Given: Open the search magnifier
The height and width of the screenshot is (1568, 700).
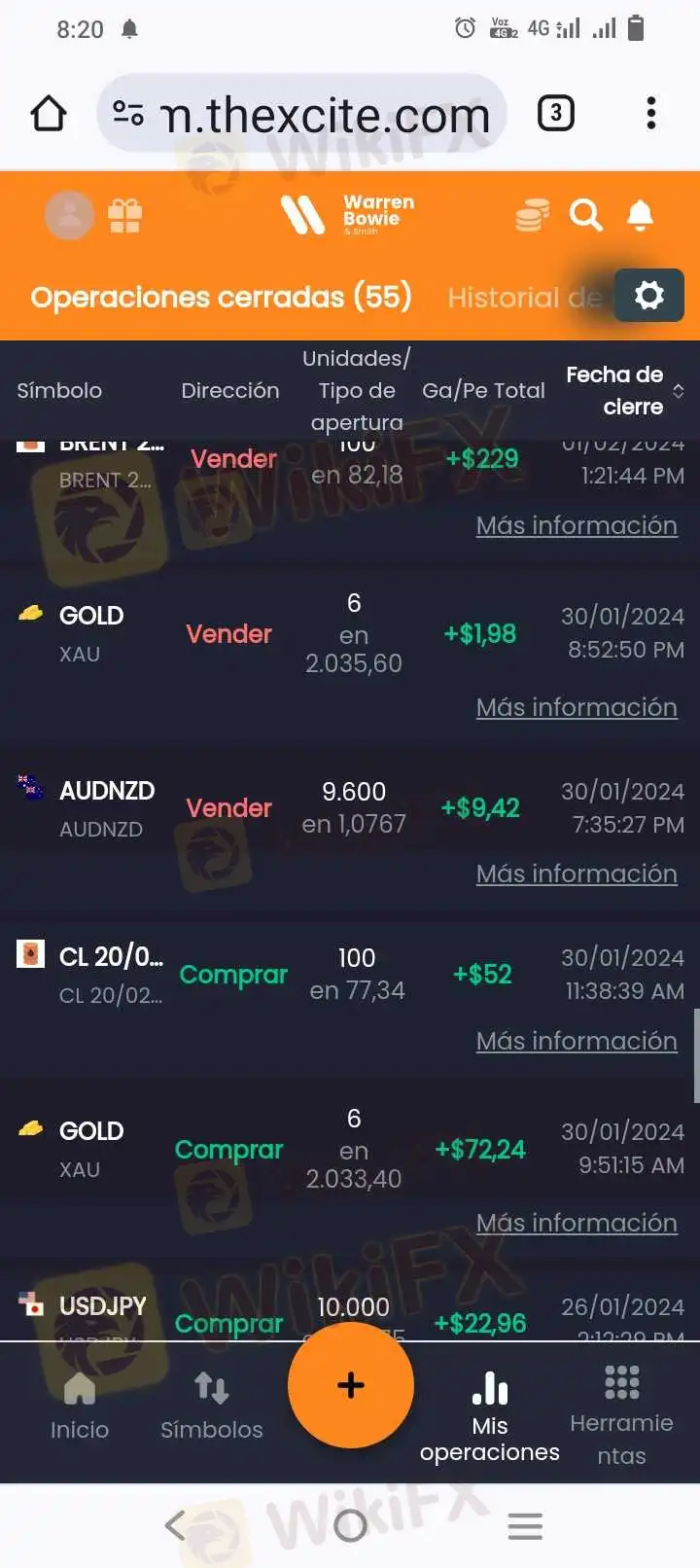Looking at the screenshot, I should pos(585,215).
